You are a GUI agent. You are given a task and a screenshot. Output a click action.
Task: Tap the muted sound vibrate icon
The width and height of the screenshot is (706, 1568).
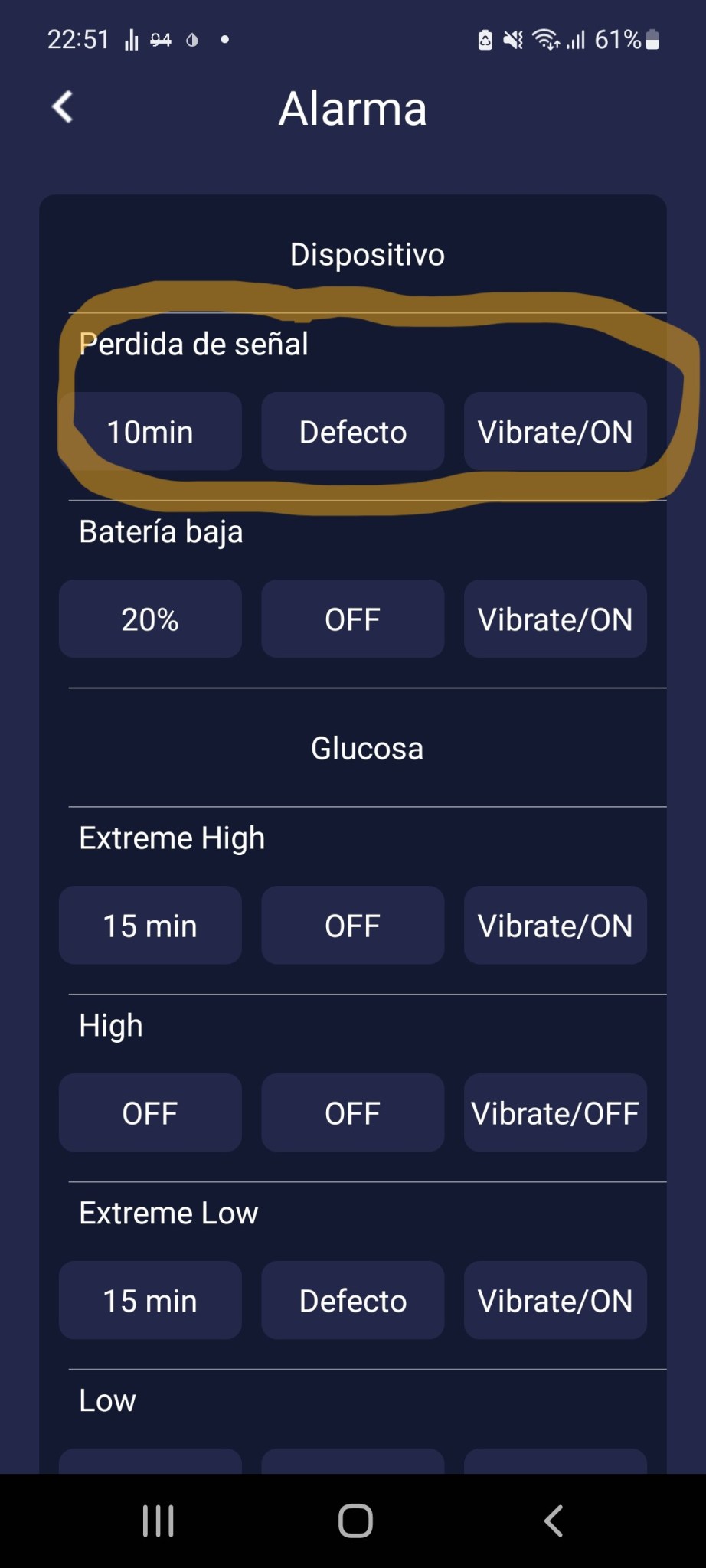pos(512,40)
